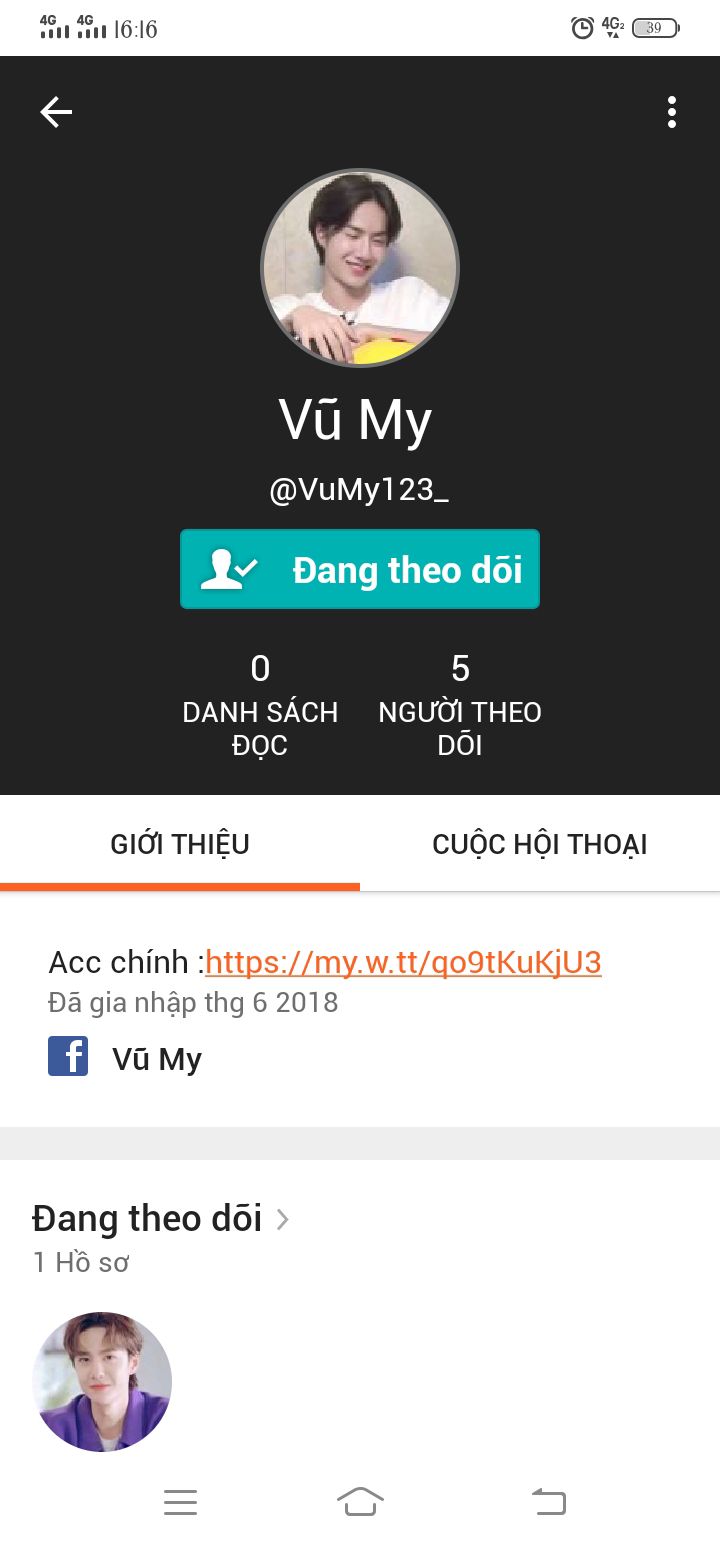Expand the Đang theo dõi following section
Image resolution: width=720 pixels, height=1544 pixels.
point(160,1219)
